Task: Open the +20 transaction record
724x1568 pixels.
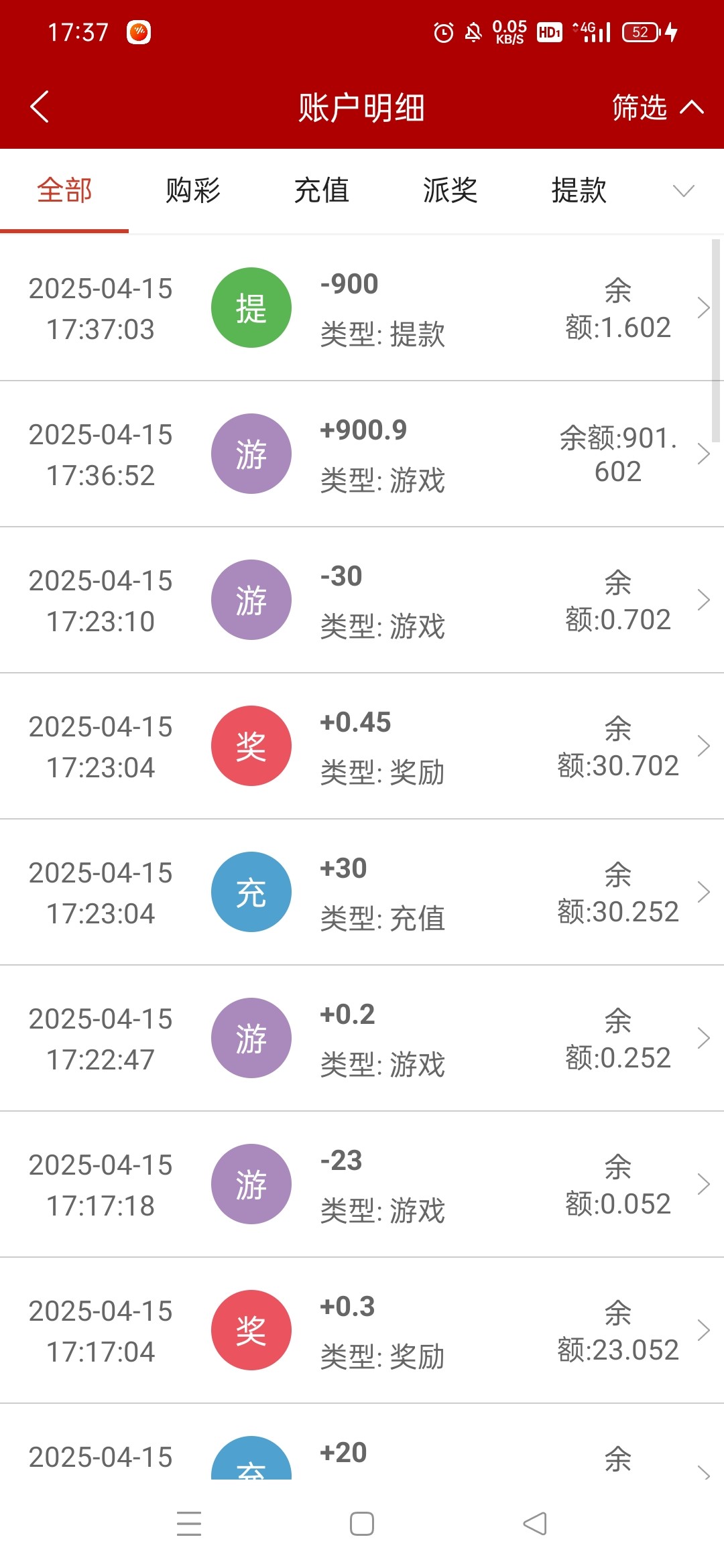Action: 362,1455
